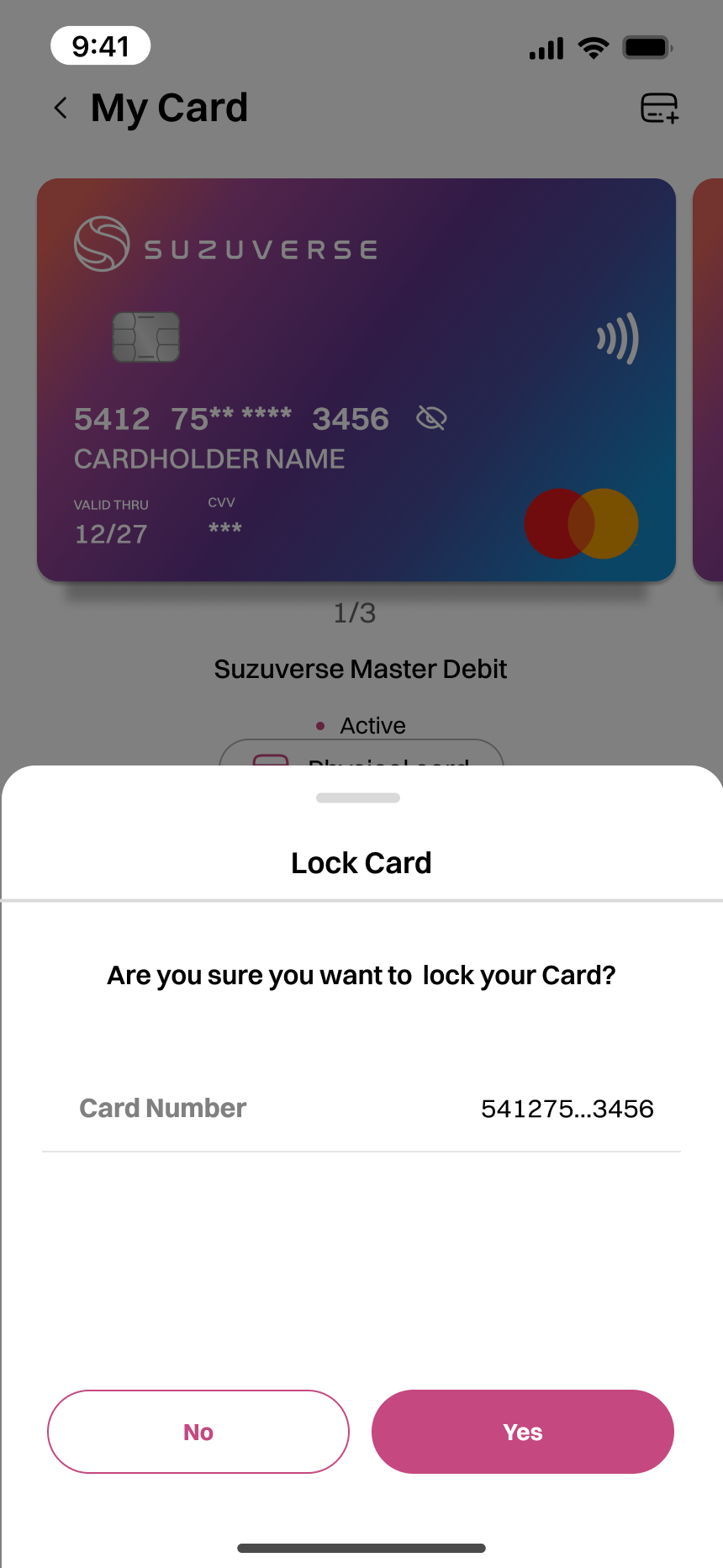The width and height of the screenshot is (723, 1568).
Task: Confirm locking the card with Yes
Action: (522, 1431)
